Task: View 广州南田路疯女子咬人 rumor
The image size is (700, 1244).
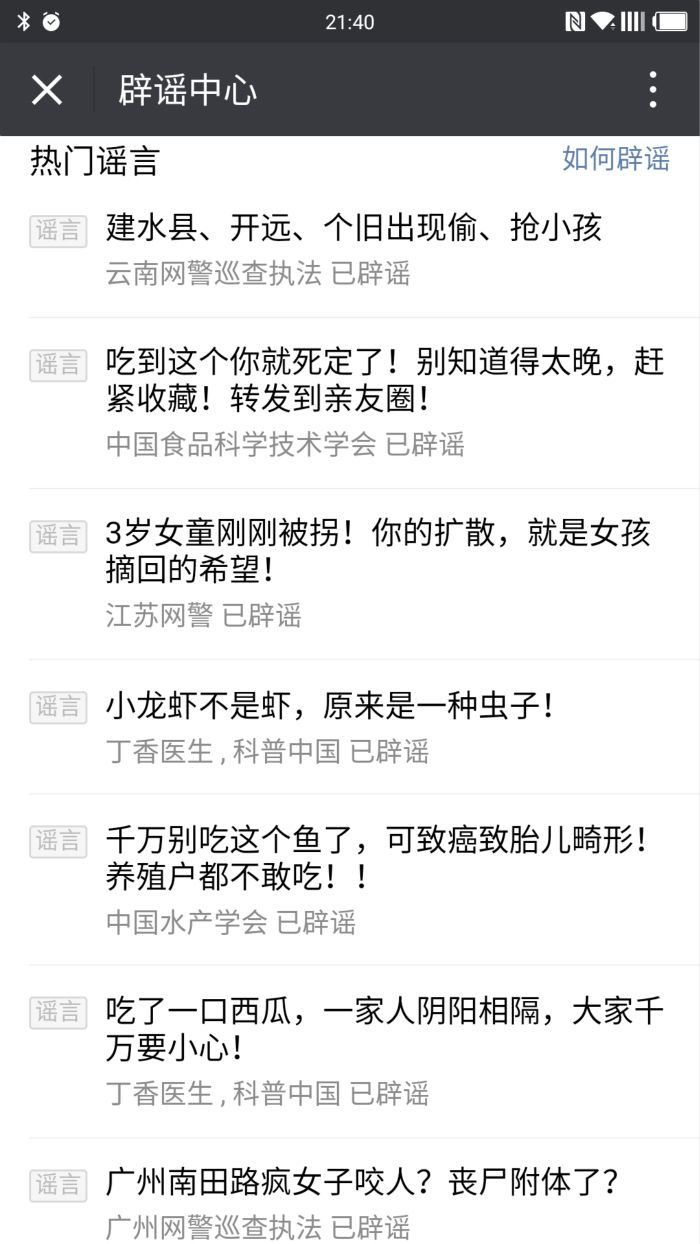Action: (363, 1185)
